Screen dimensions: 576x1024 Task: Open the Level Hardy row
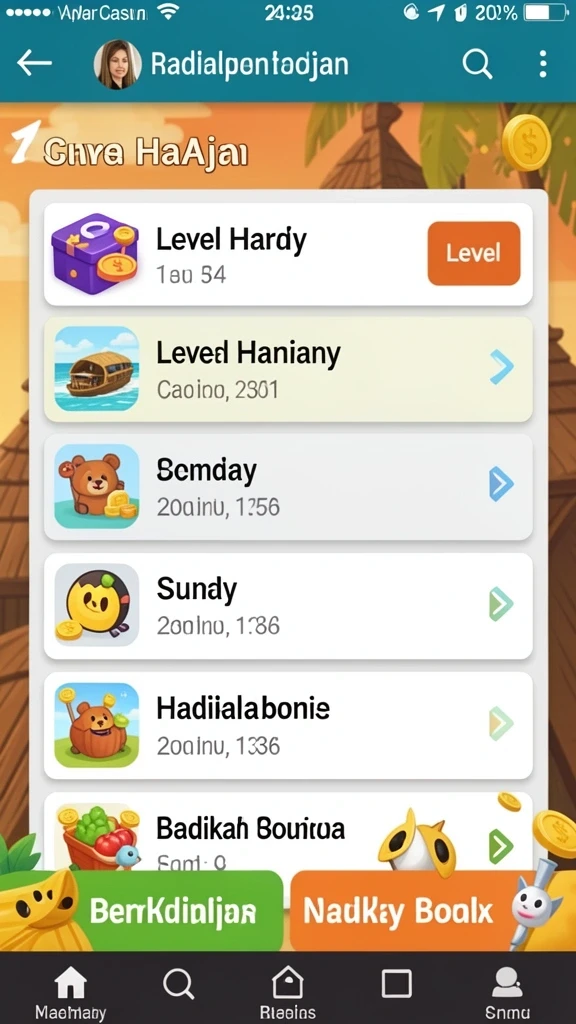288,254
